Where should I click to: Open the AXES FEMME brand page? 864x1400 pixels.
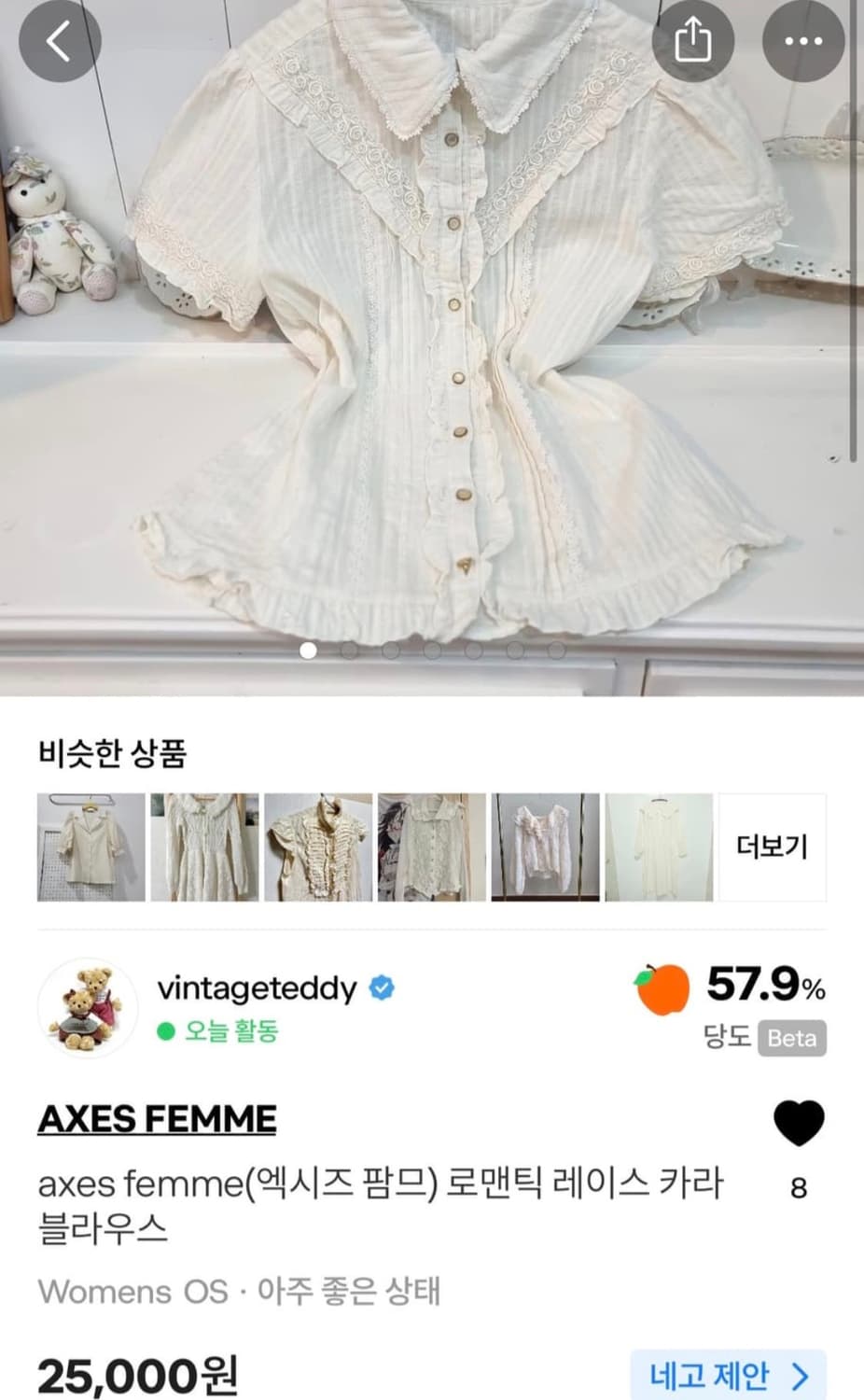[x=156, y=1118]
